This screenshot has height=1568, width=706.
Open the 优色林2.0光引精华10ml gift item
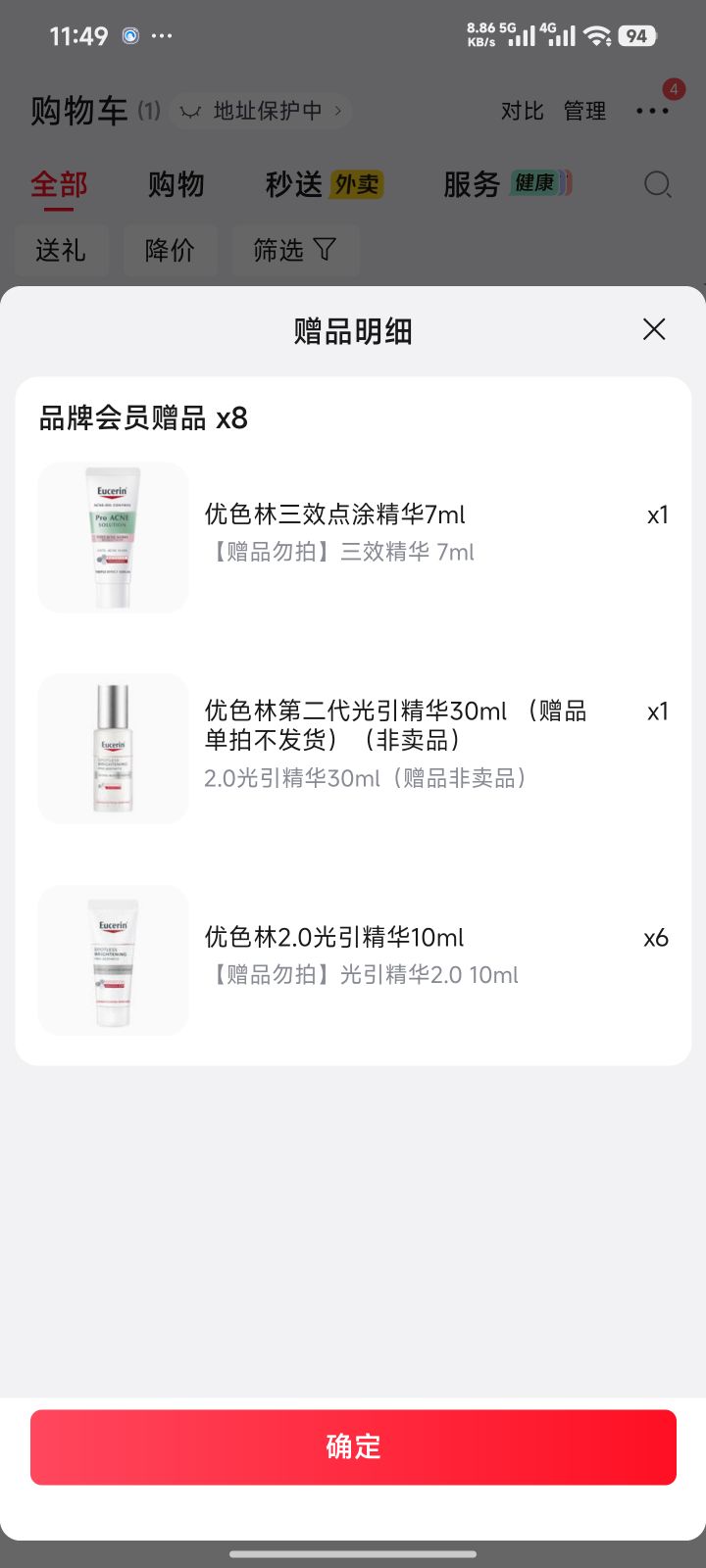353,959
